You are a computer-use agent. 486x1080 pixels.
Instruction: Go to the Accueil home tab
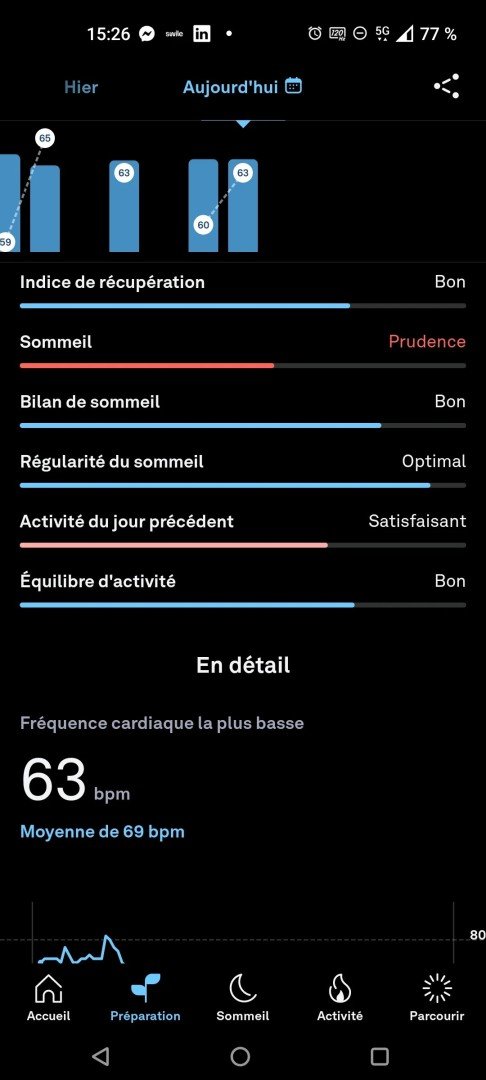tap(48, 997)
